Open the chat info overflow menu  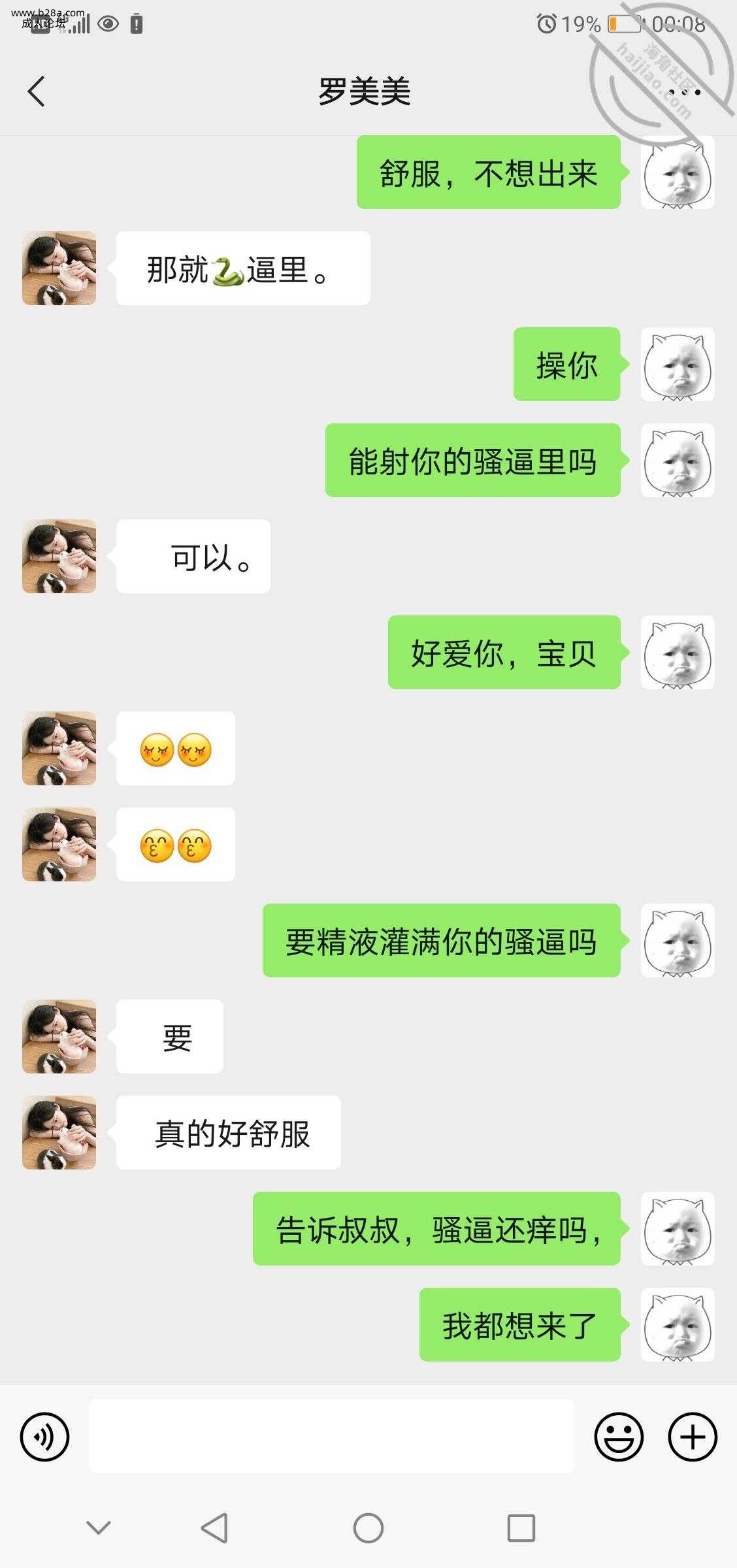pyautogui.click(x=685, y=92)
